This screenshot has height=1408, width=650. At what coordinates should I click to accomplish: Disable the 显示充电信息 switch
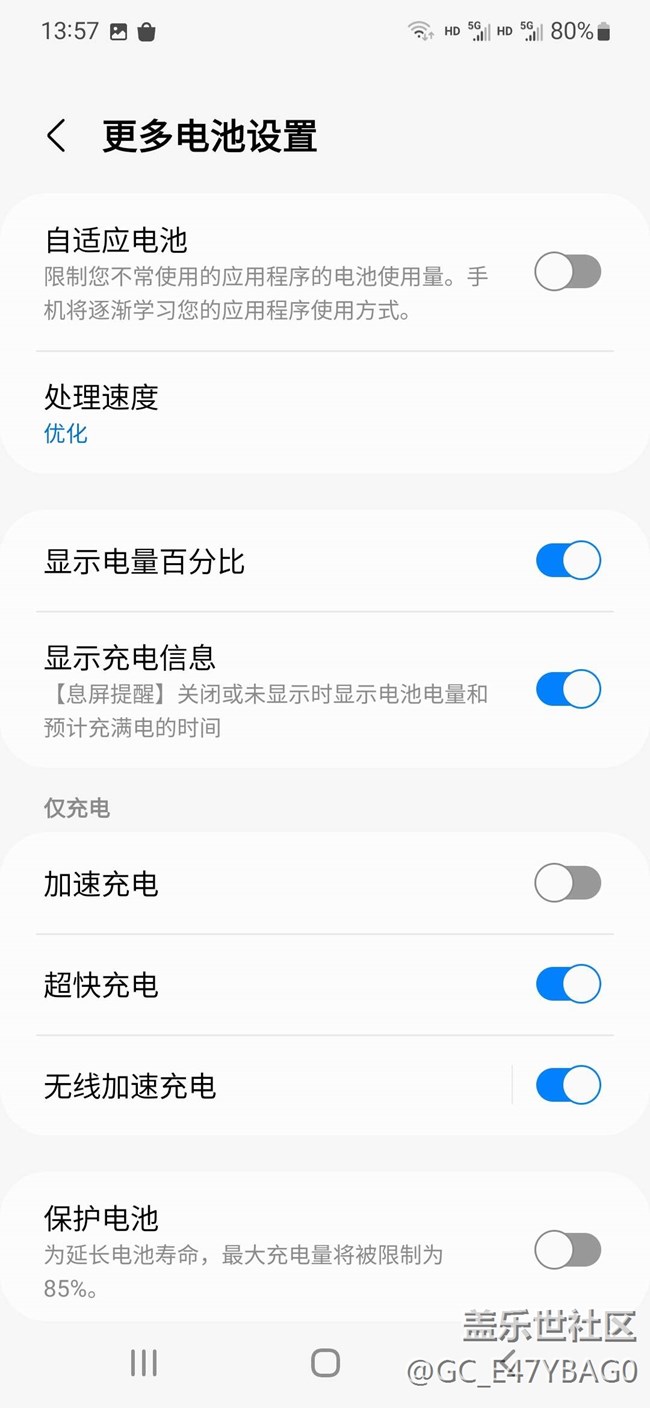point(568,689)
